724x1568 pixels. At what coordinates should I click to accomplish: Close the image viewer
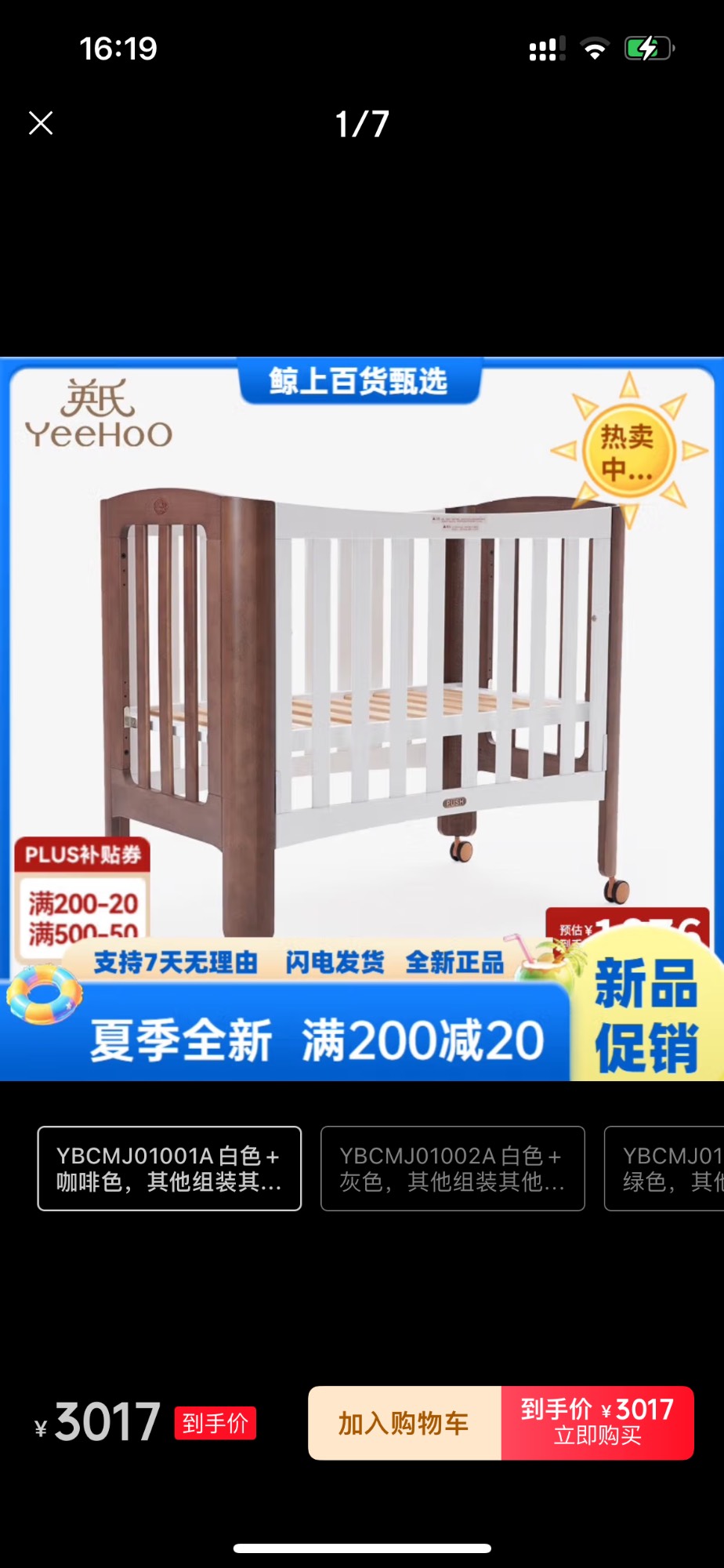coord(41,123)
